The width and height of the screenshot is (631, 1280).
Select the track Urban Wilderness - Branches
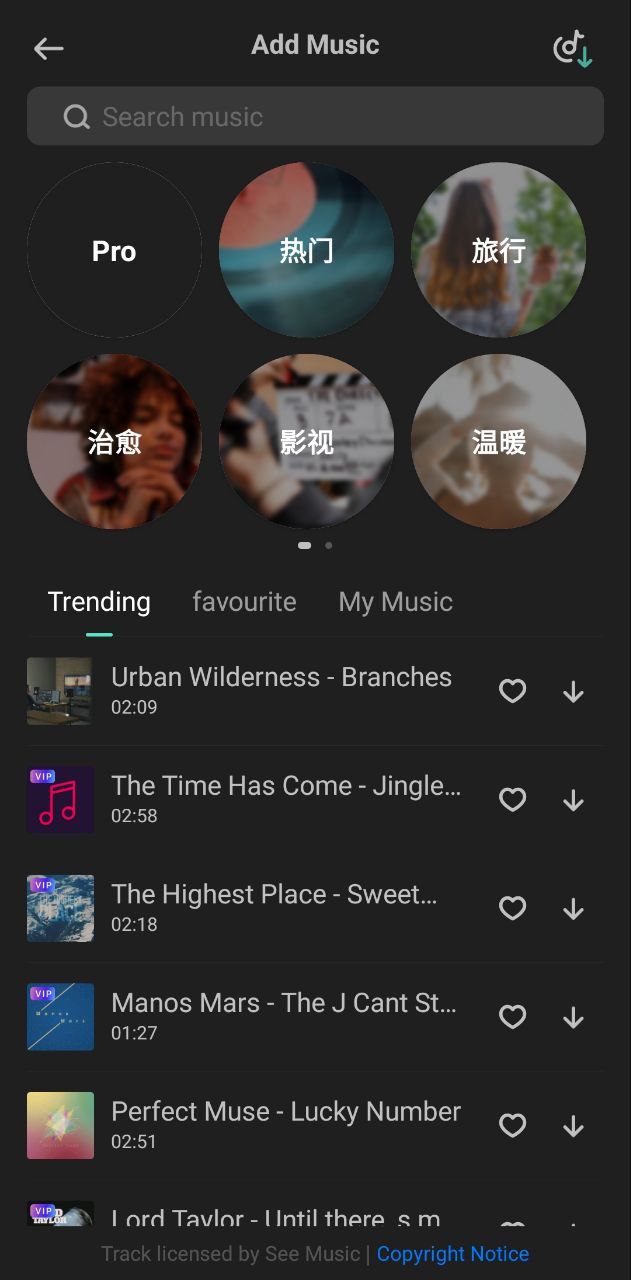point(281,689)
